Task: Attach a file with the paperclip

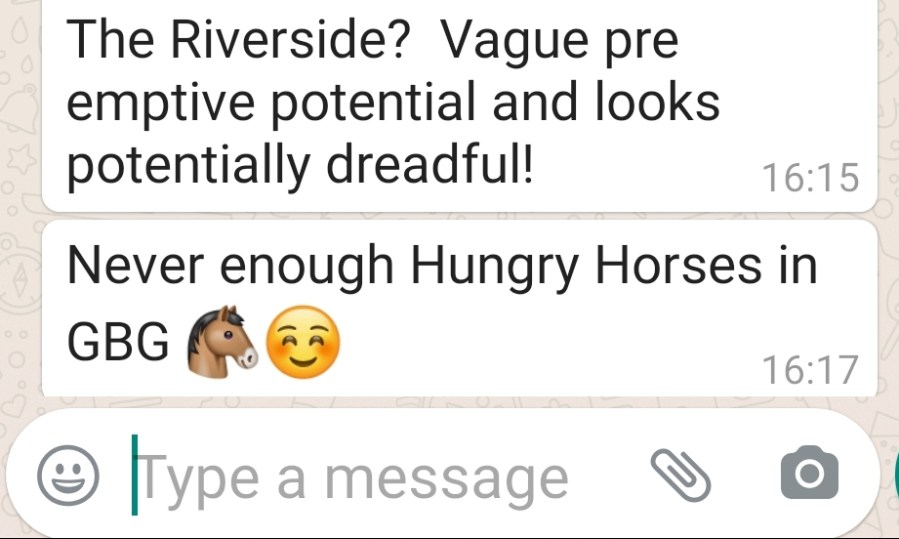Action: tap(681, 474)
